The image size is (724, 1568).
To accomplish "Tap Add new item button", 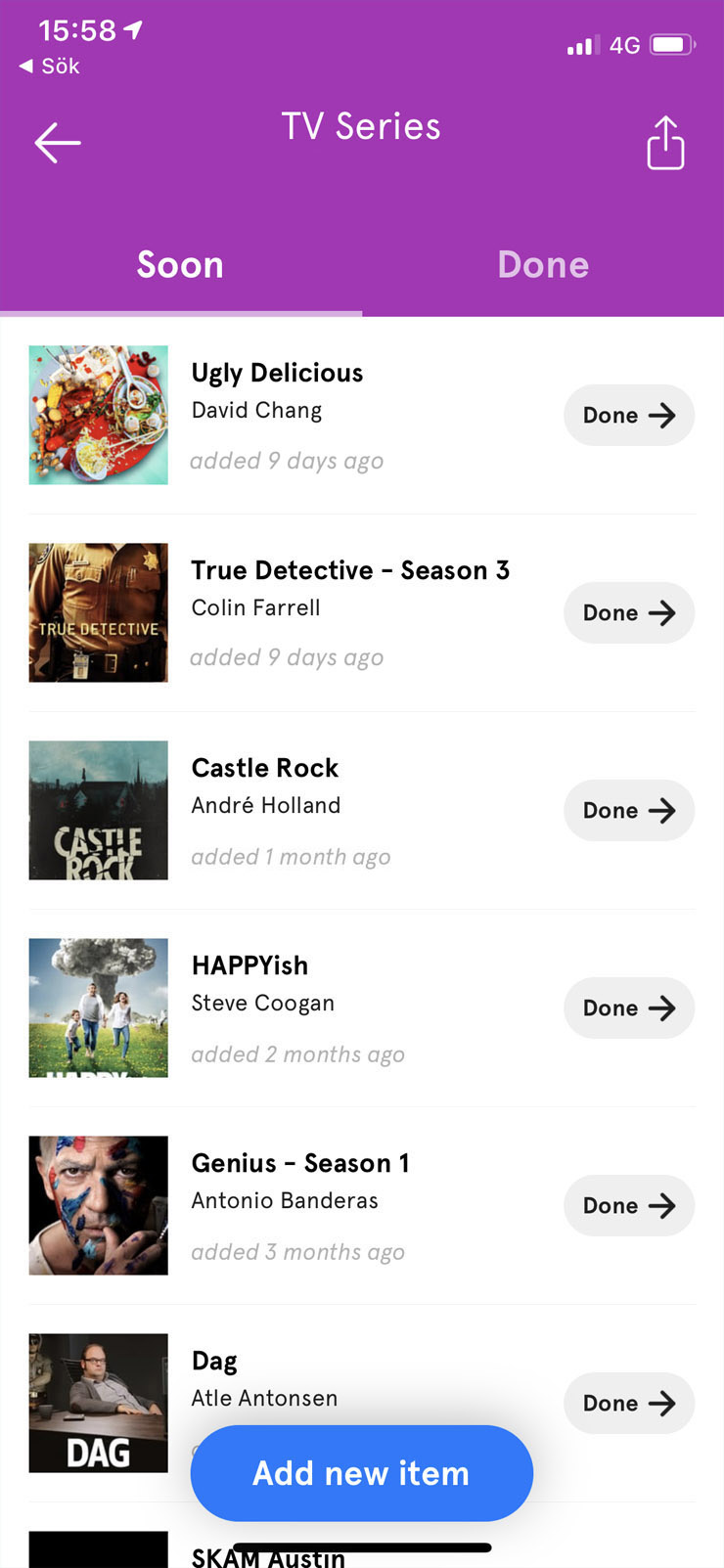I will coord(361,1473).
